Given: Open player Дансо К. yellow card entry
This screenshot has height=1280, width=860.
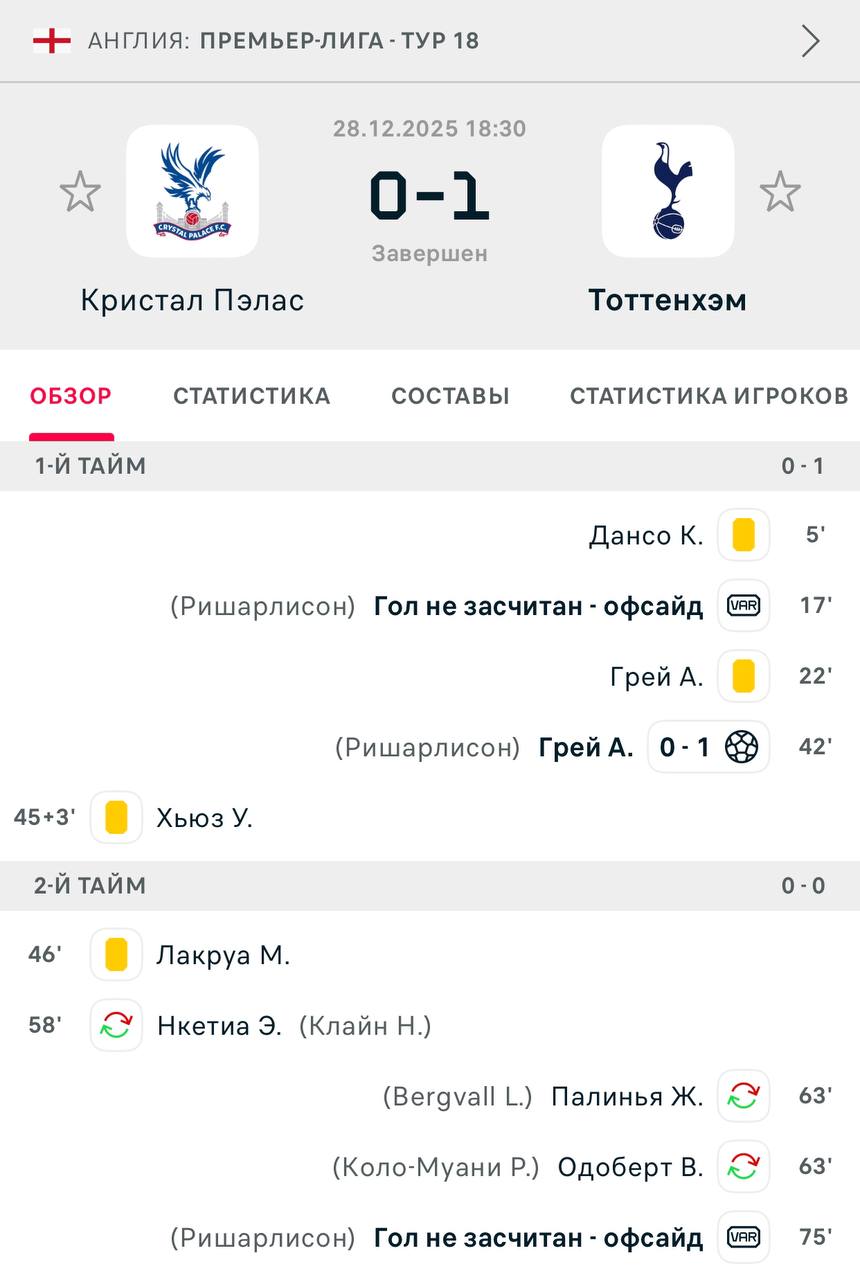Looking at the screenshot, I should tap(646, 536).
